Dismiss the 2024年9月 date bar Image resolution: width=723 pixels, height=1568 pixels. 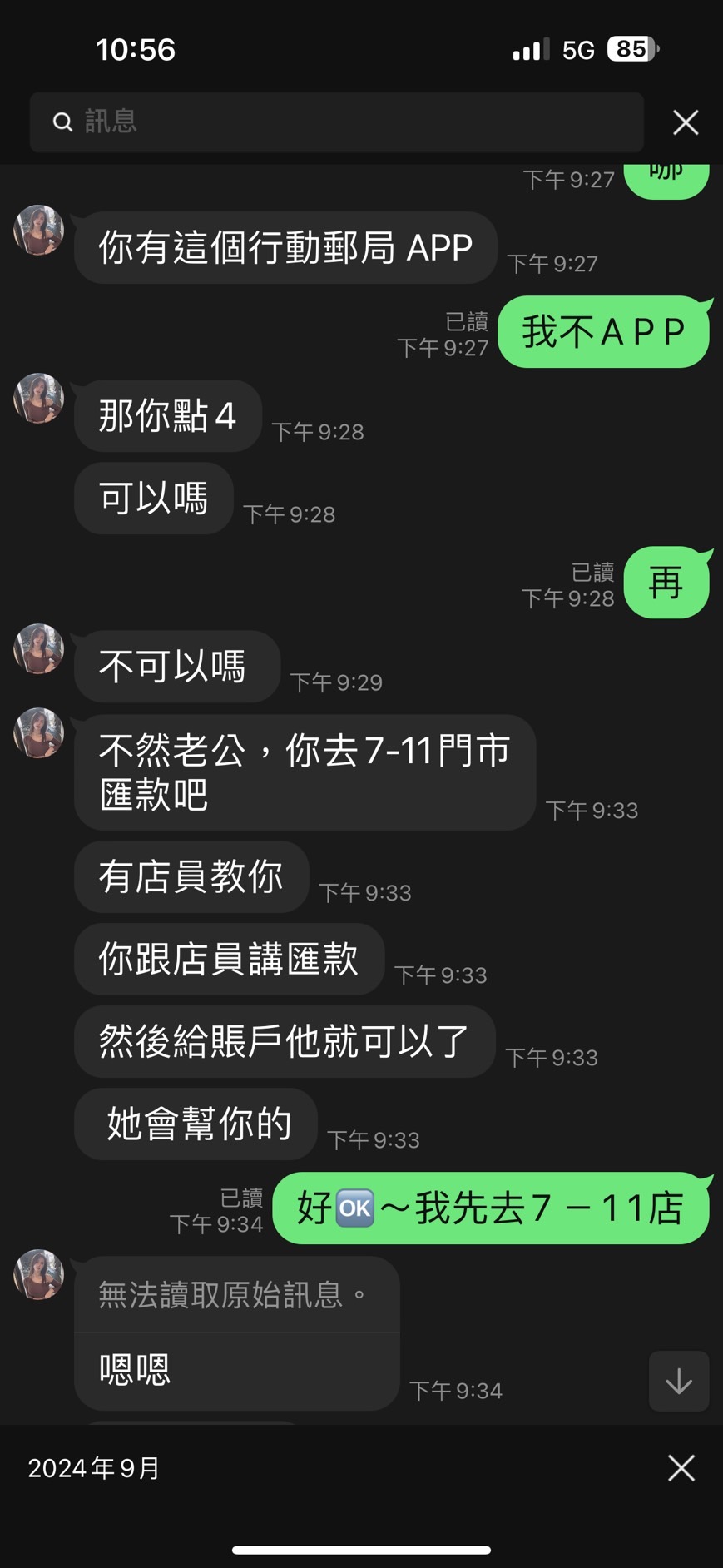pyautogui.click(x=681, y=1468)
